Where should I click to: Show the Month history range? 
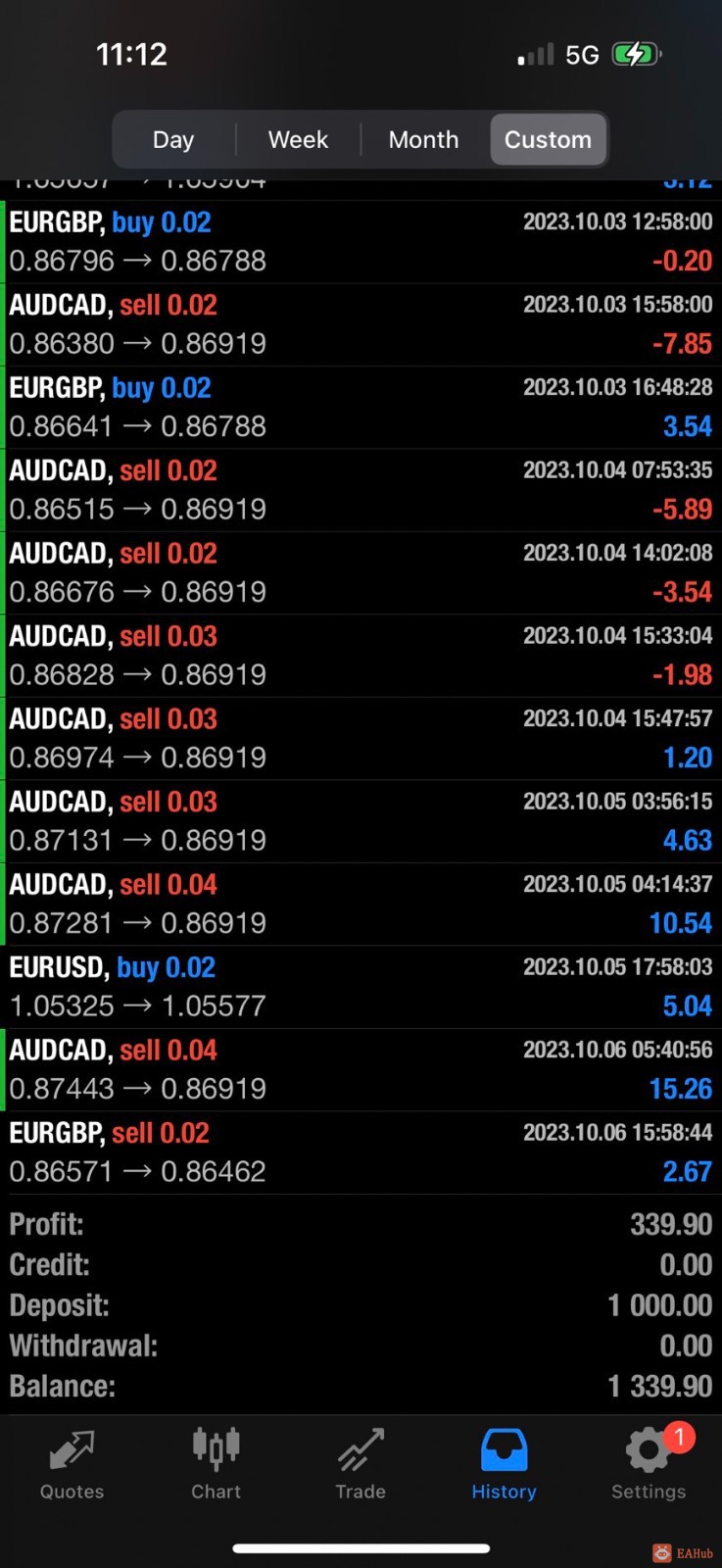point(423,139)
